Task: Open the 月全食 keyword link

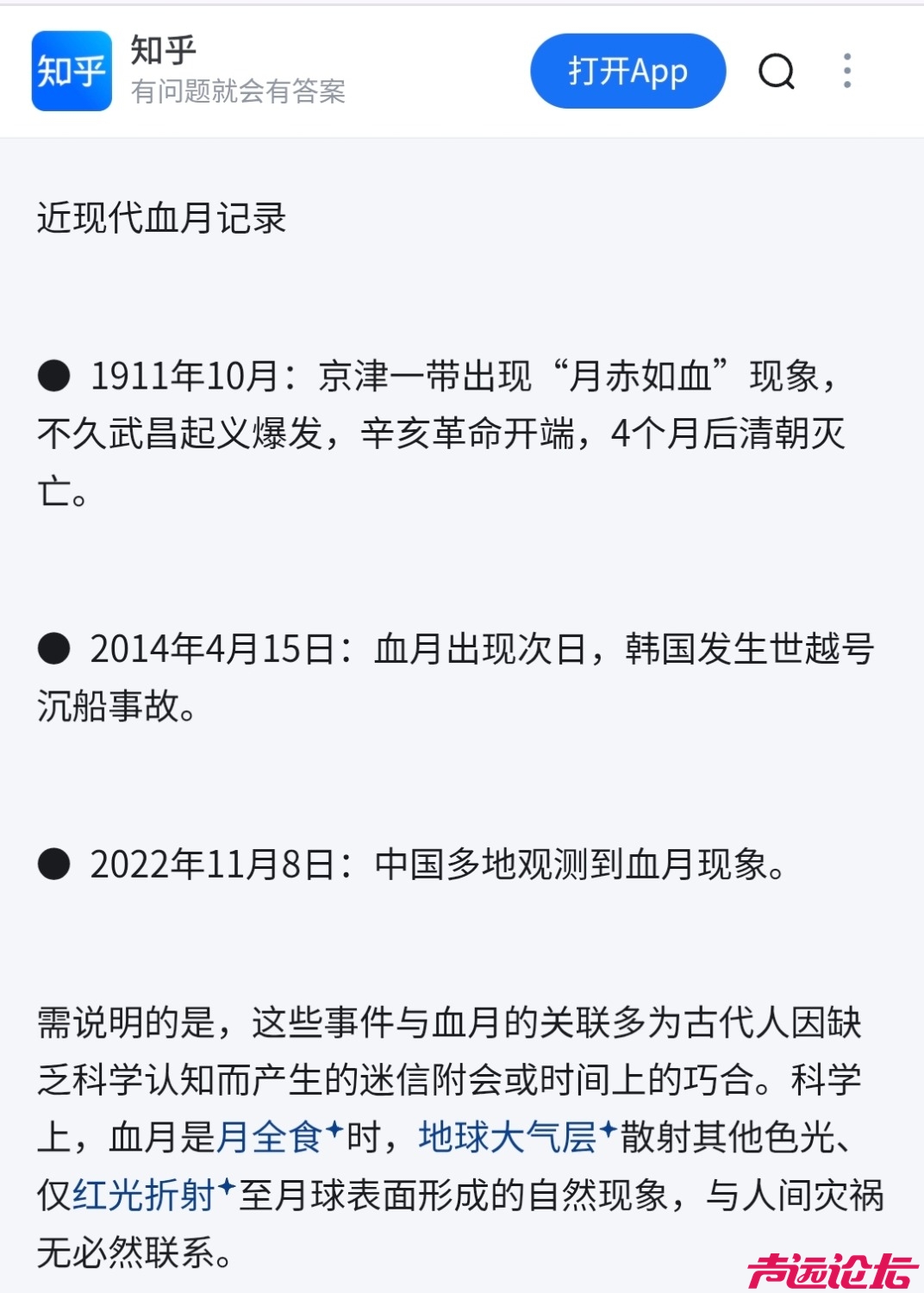Action: click(269, 1138)
